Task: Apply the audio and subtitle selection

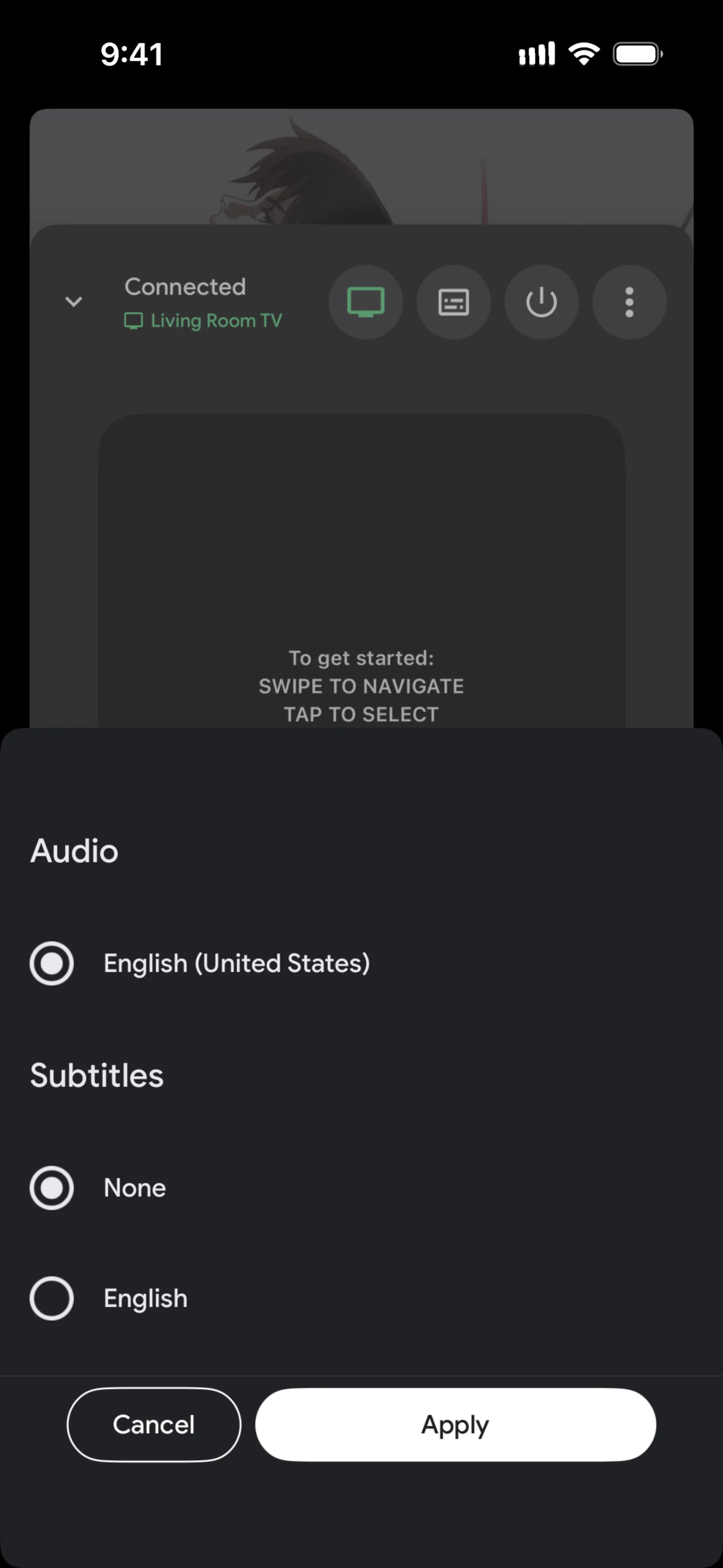Action: tap(455, 1425)
